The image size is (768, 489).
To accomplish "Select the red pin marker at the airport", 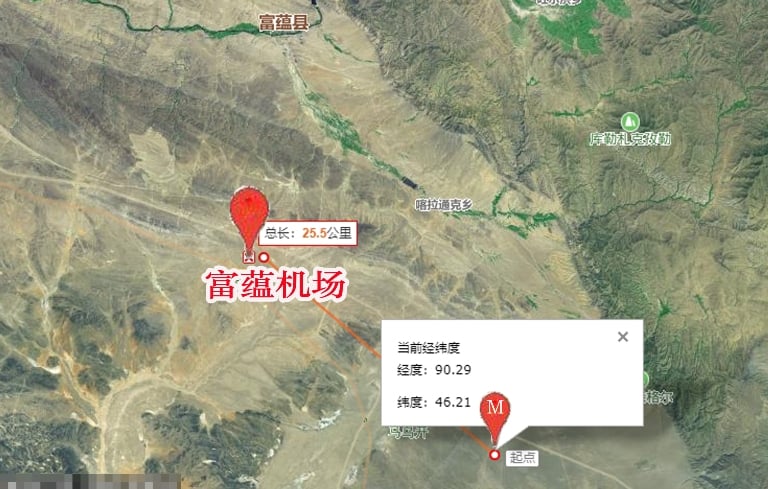I will (249, 214).
